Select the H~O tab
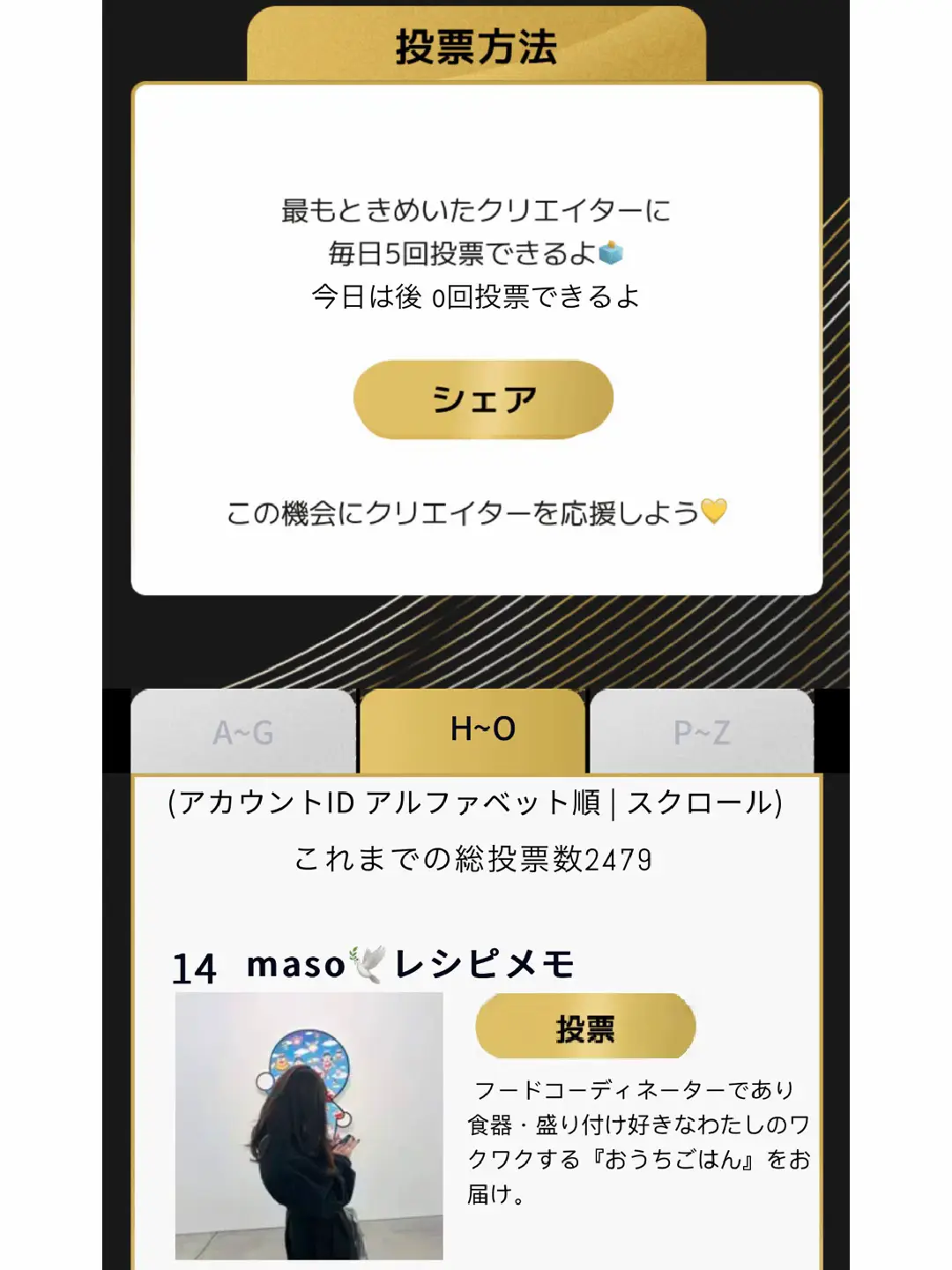Viewport: 952px width, 1270px height. tap(472, 730)
